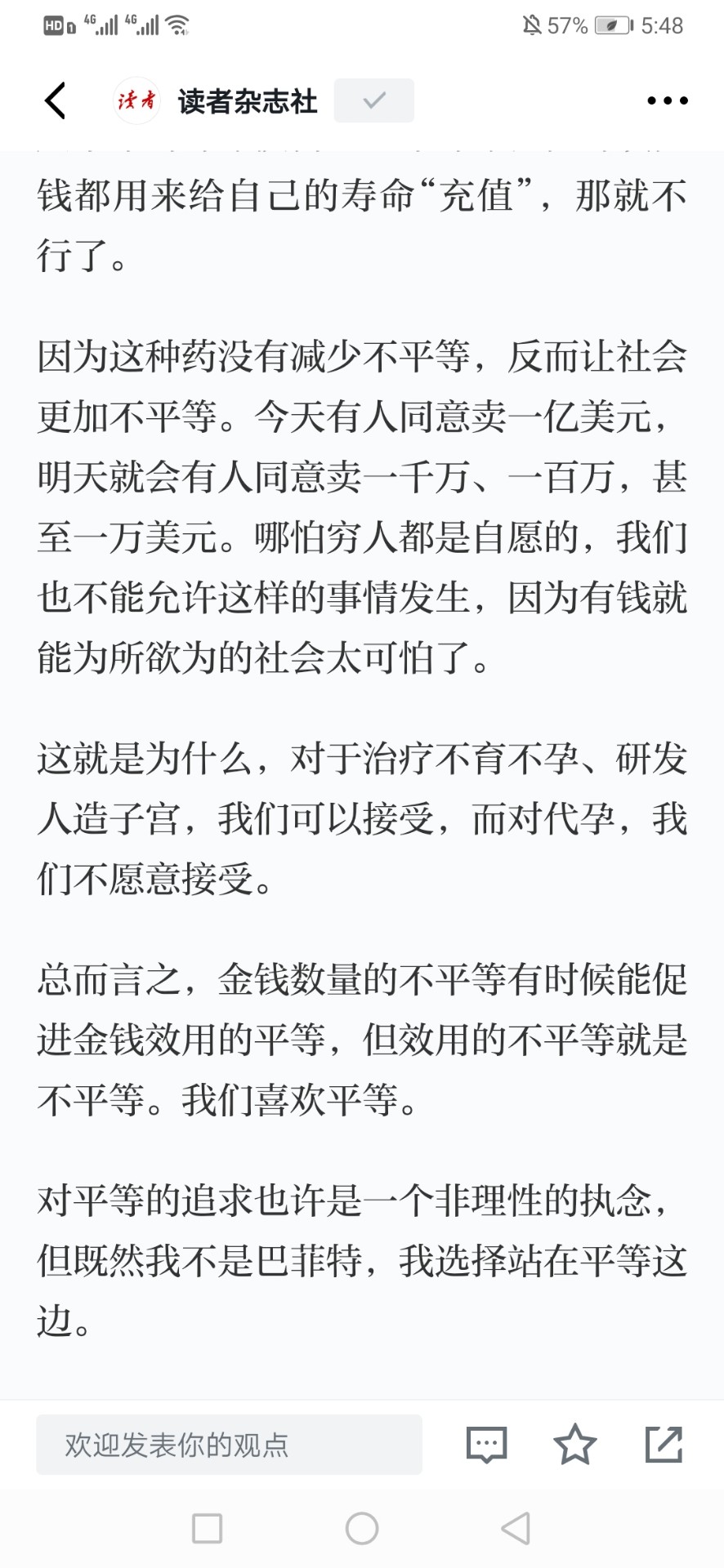The image size is (724, 1568).
Task: Tap the followed checkmark button
Action: point(373,100)
